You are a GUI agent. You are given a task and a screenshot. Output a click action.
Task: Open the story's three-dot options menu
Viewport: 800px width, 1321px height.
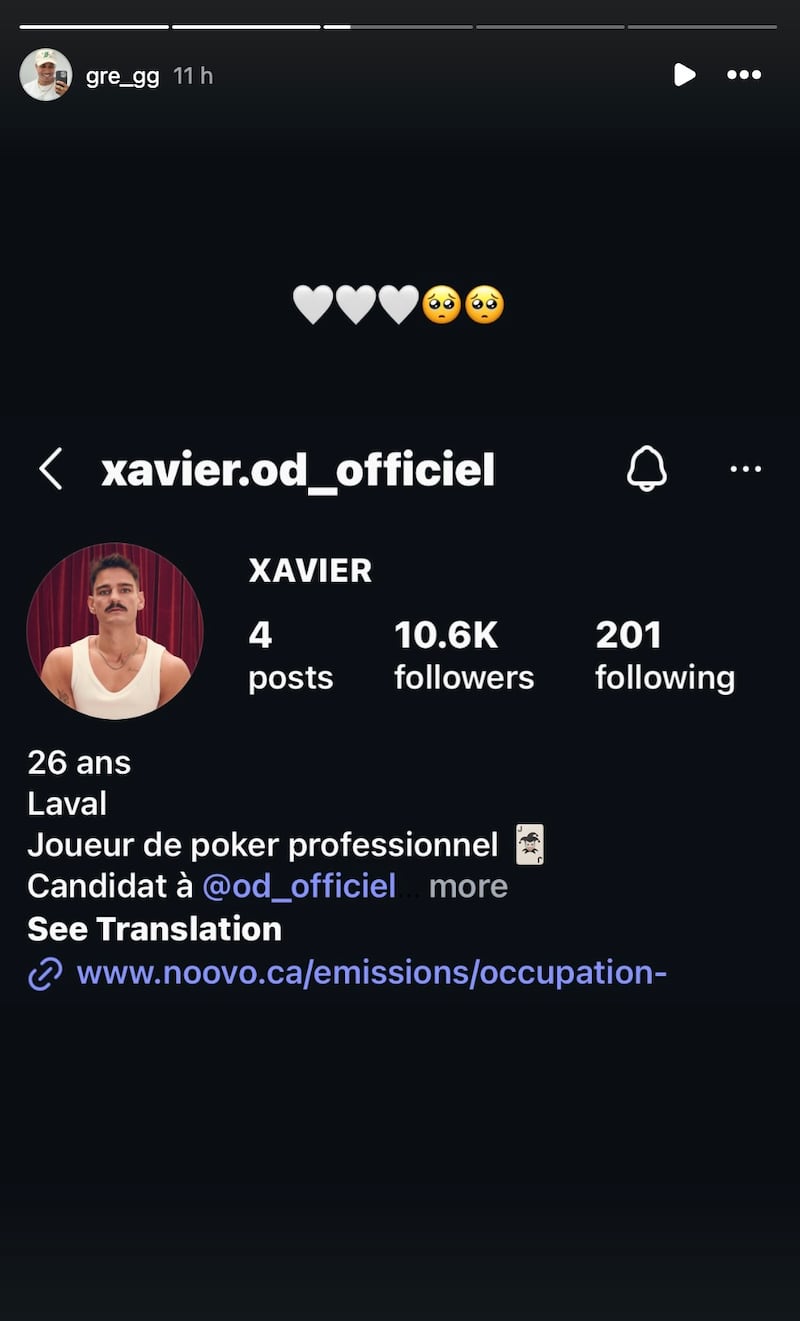click(744, 75)
